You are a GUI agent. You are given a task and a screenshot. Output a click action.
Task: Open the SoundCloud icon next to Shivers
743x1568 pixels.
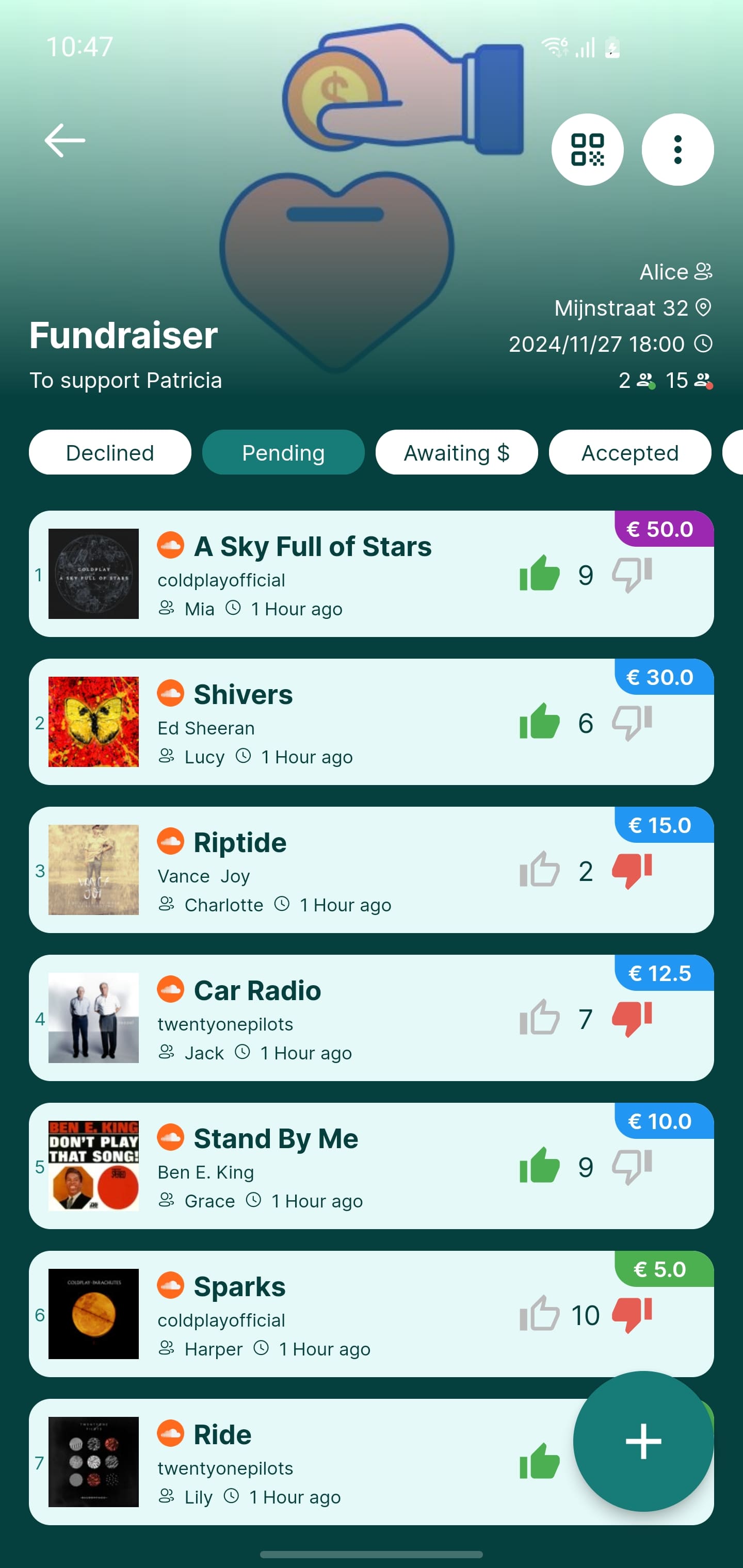point(171,694)
